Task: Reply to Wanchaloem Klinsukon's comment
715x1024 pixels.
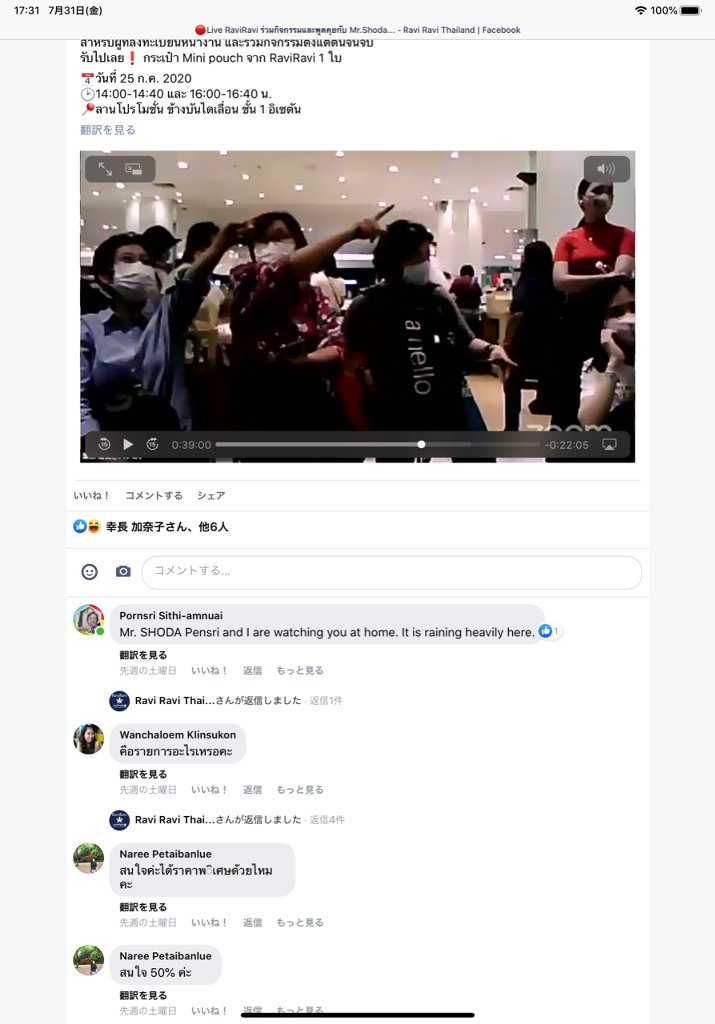Action: pos(252,790)
